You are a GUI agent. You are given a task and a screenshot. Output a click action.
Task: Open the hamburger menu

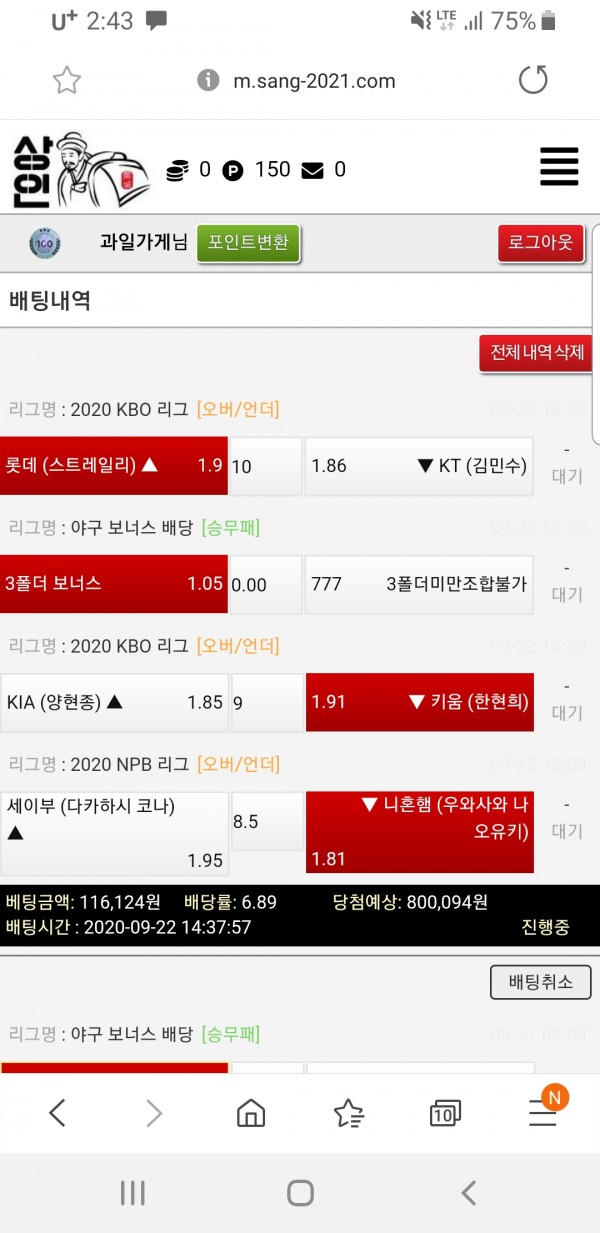(x=559, y=166)
